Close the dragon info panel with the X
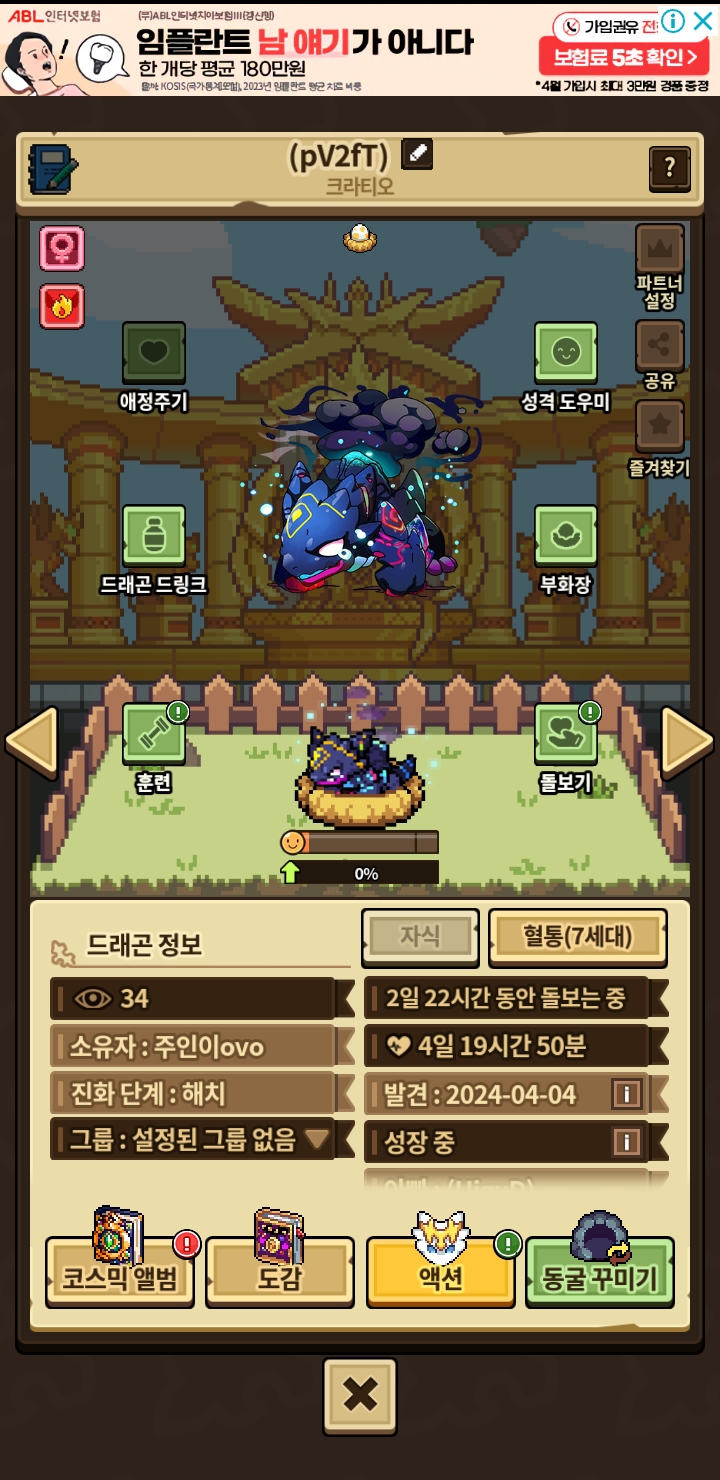The width and height of the screenshot is (720, 1480). (360, 1395)
